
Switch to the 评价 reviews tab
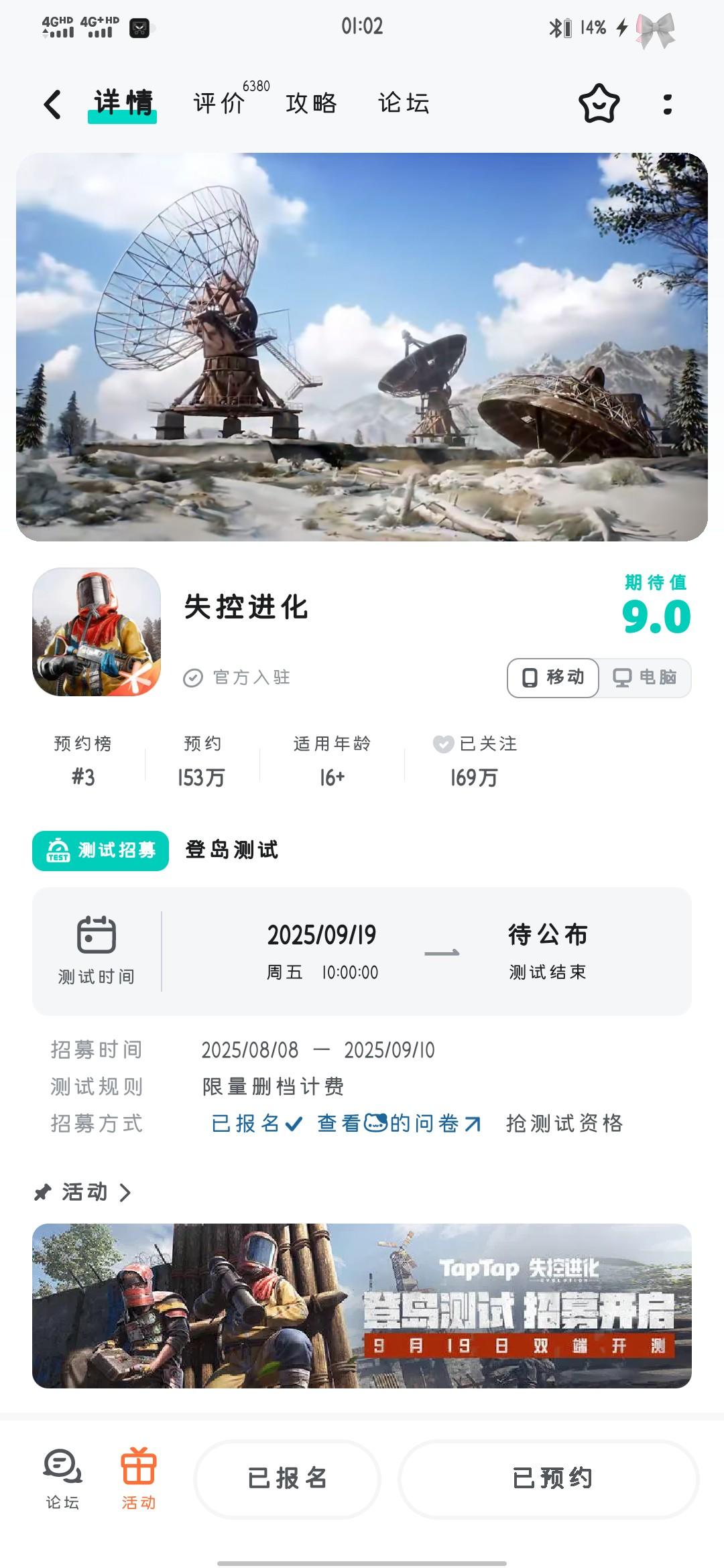tap(220, 103)
